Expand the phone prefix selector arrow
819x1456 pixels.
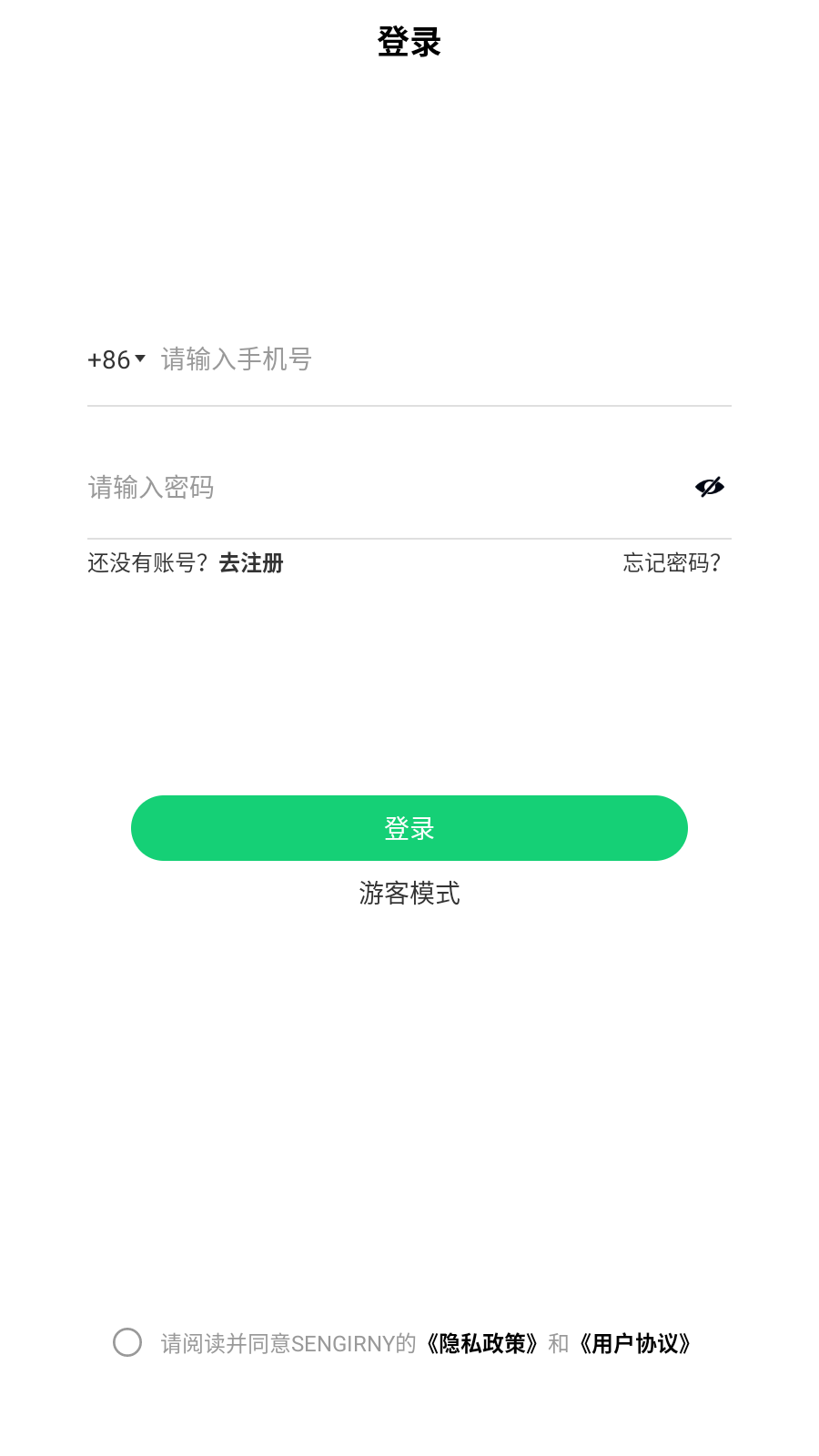[138, 359]
